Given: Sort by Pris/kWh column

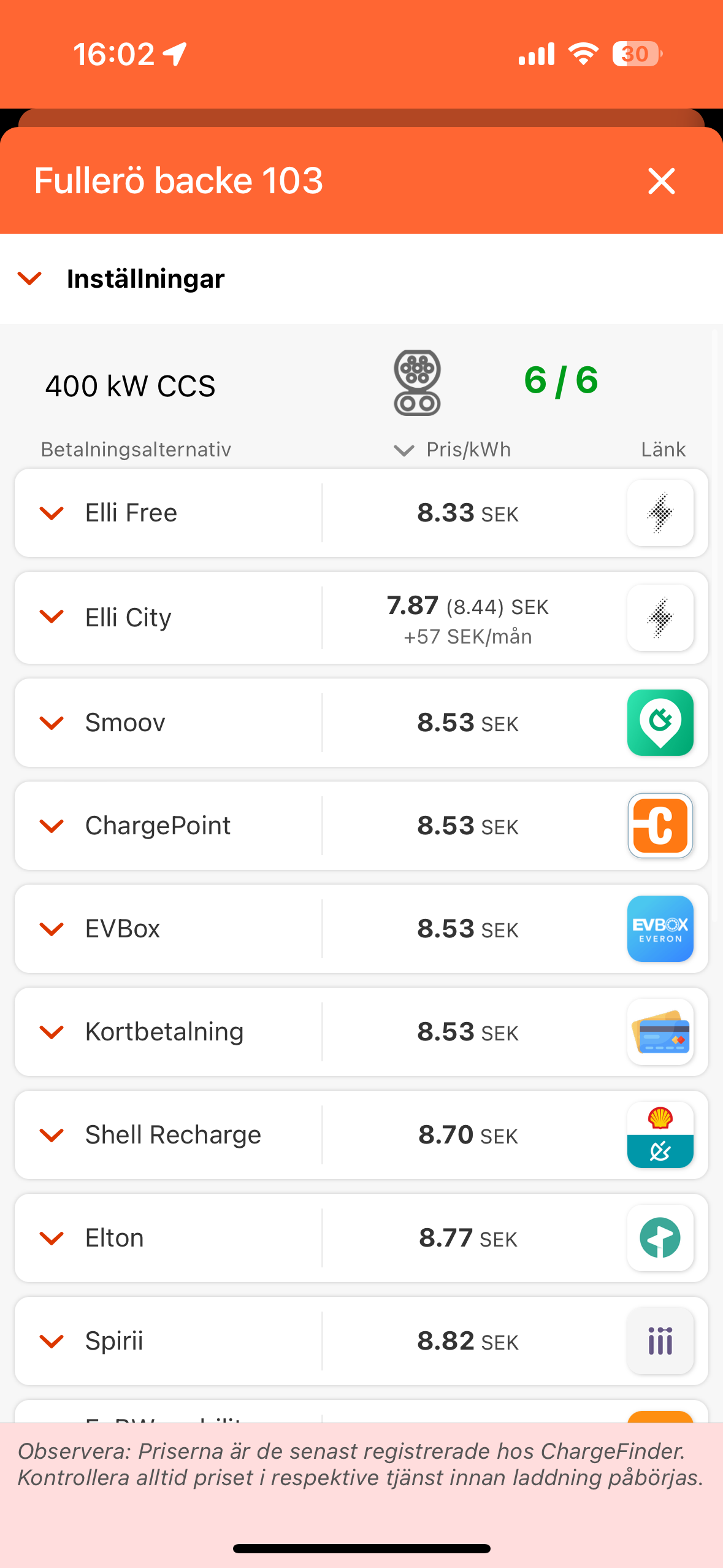Looking at the screenshot, I should (x=452, y=450).
